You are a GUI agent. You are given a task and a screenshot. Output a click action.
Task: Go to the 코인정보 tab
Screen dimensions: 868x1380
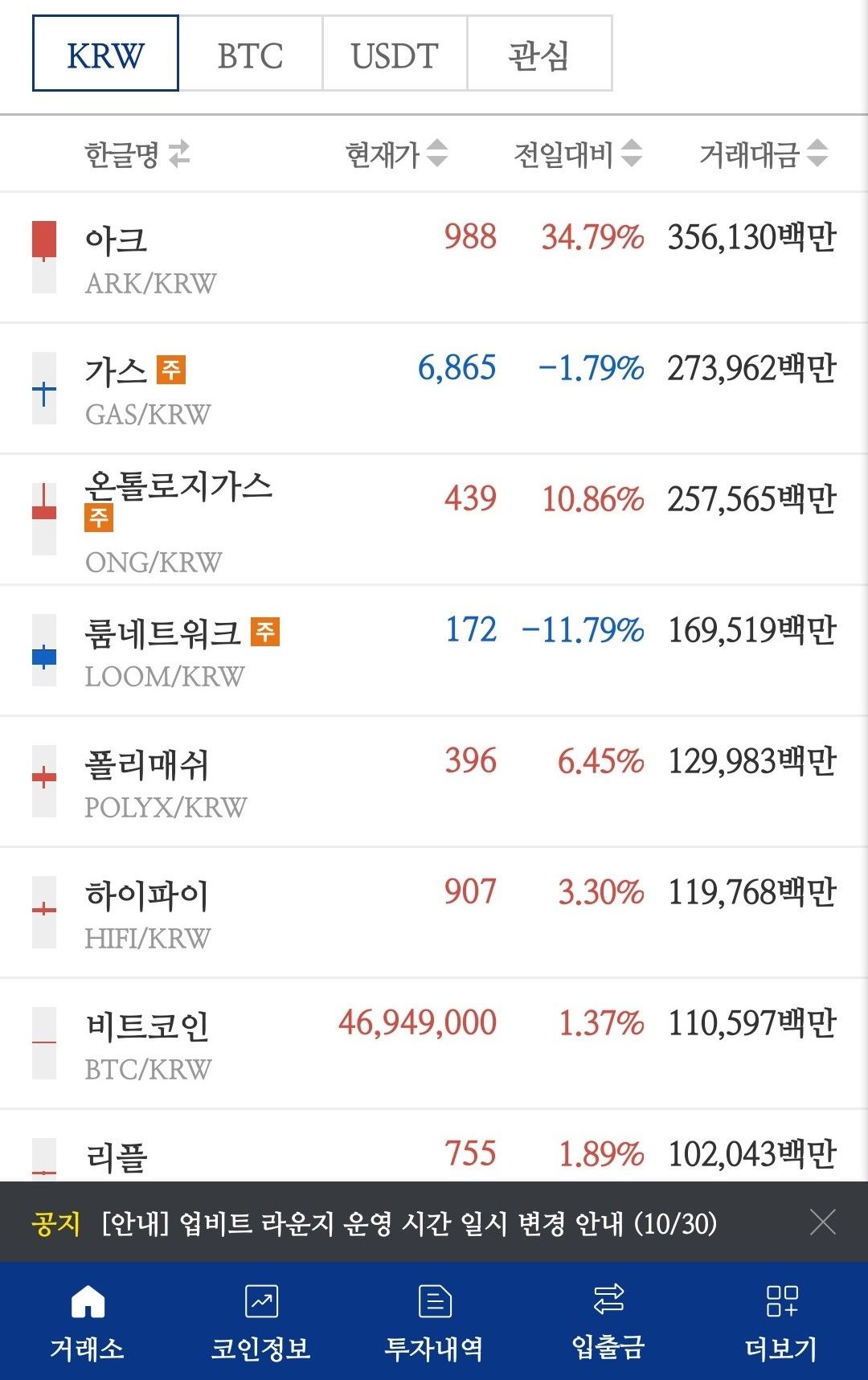coord(260,1321)
